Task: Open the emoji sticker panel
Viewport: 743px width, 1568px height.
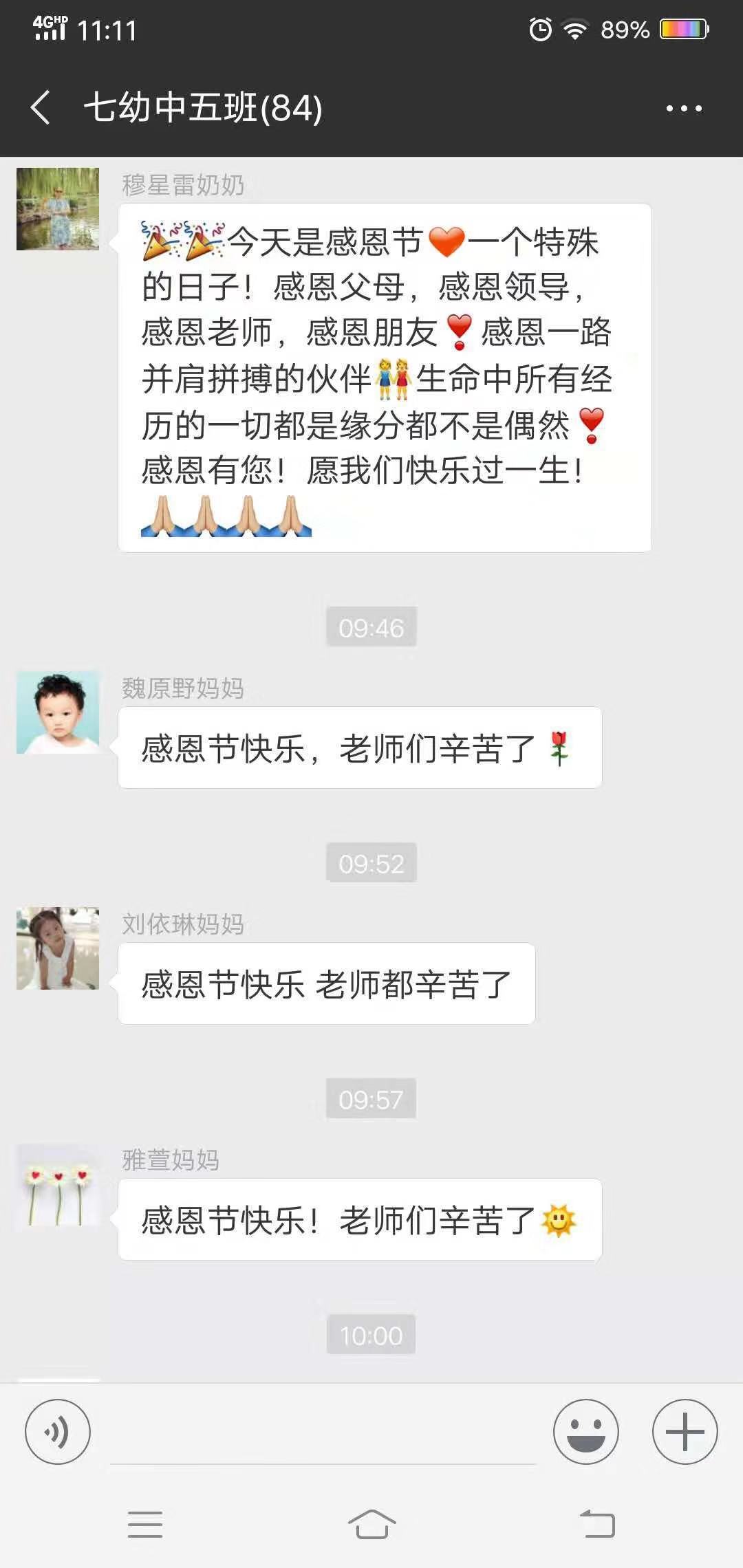Action: click(x=585, y=1432)
